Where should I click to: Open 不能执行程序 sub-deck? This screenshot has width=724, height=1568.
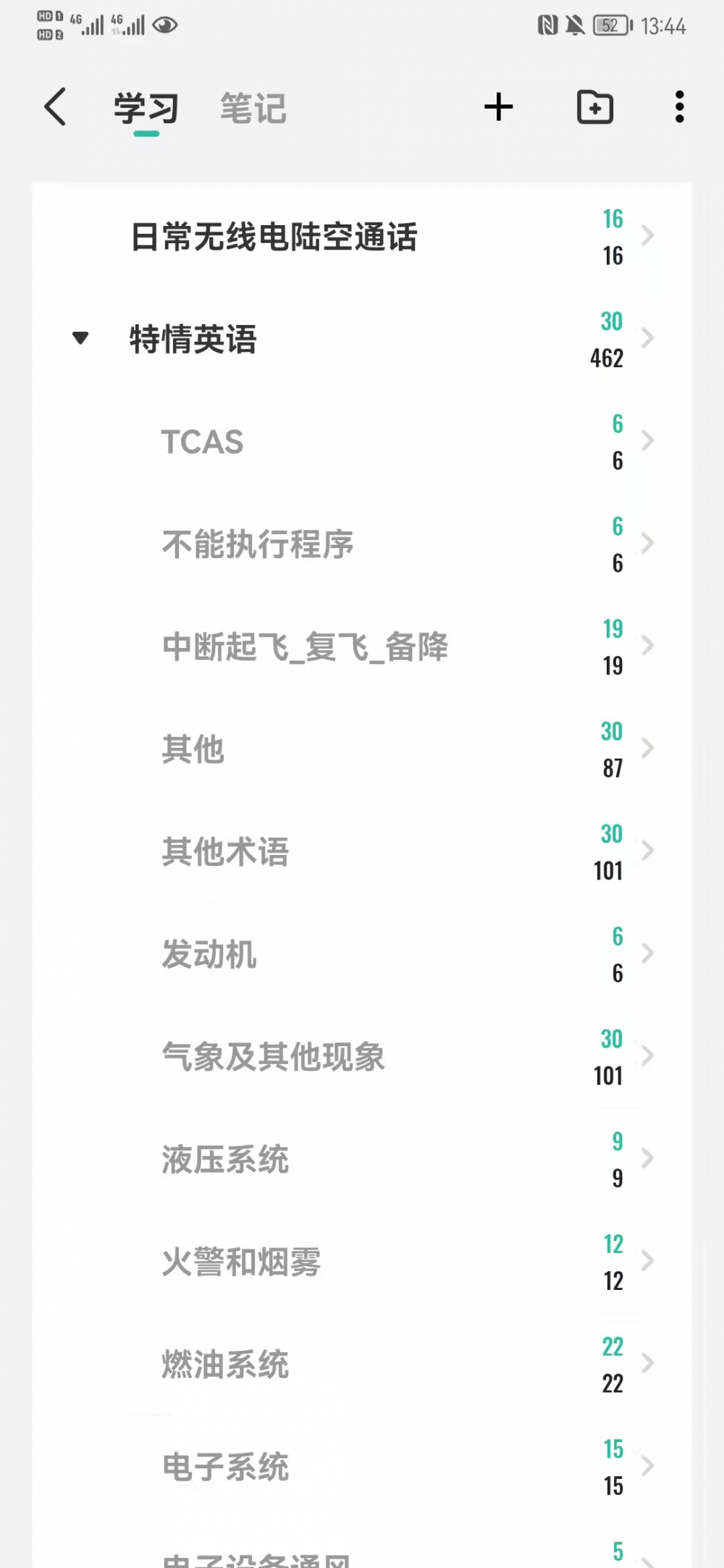tap(257, 544)
